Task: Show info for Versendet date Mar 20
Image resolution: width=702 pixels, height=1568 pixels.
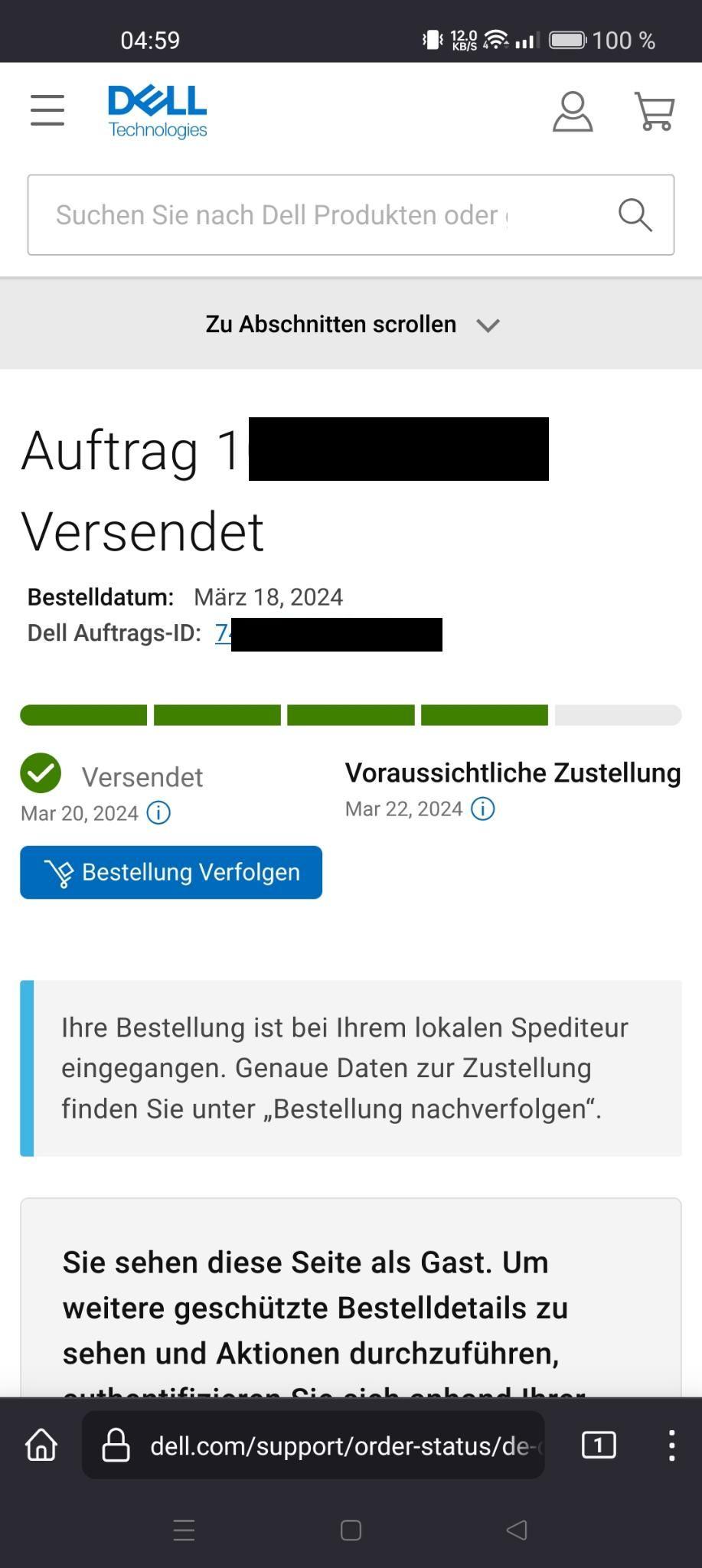Action: (158, 813)
